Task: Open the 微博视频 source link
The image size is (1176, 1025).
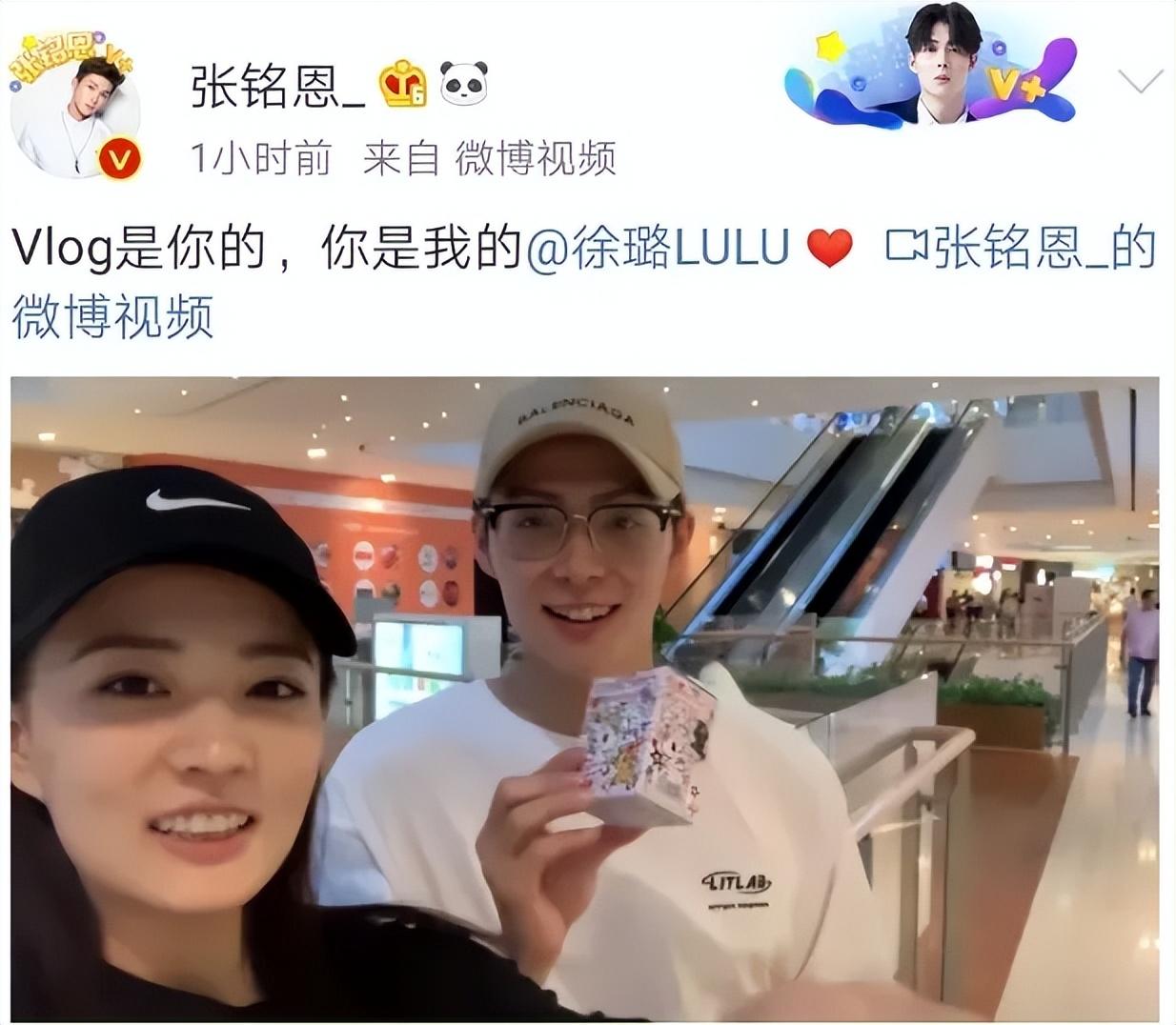Action: tap(536, 157)
